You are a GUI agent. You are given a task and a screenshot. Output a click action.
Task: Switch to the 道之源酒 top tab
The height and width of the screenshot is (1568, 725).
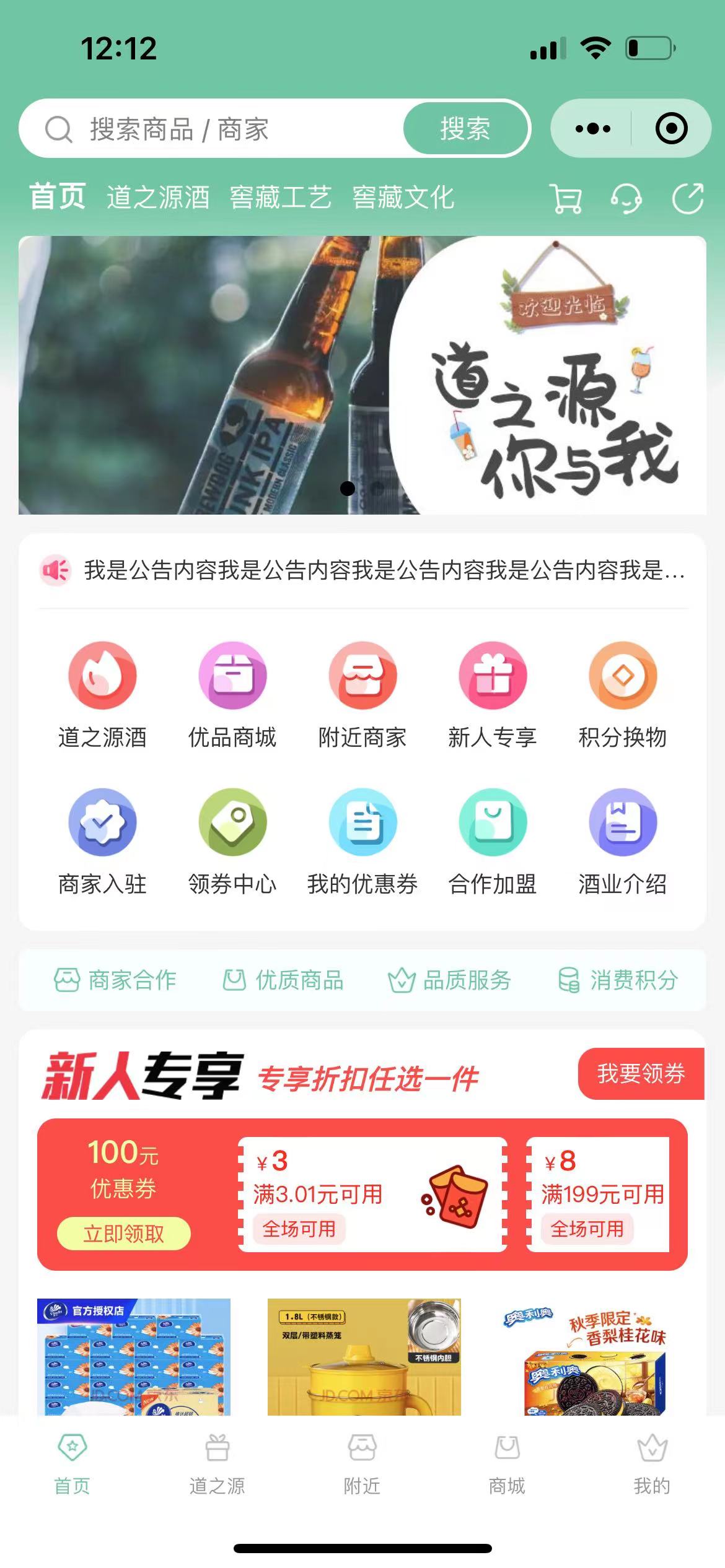pos(158,198)
